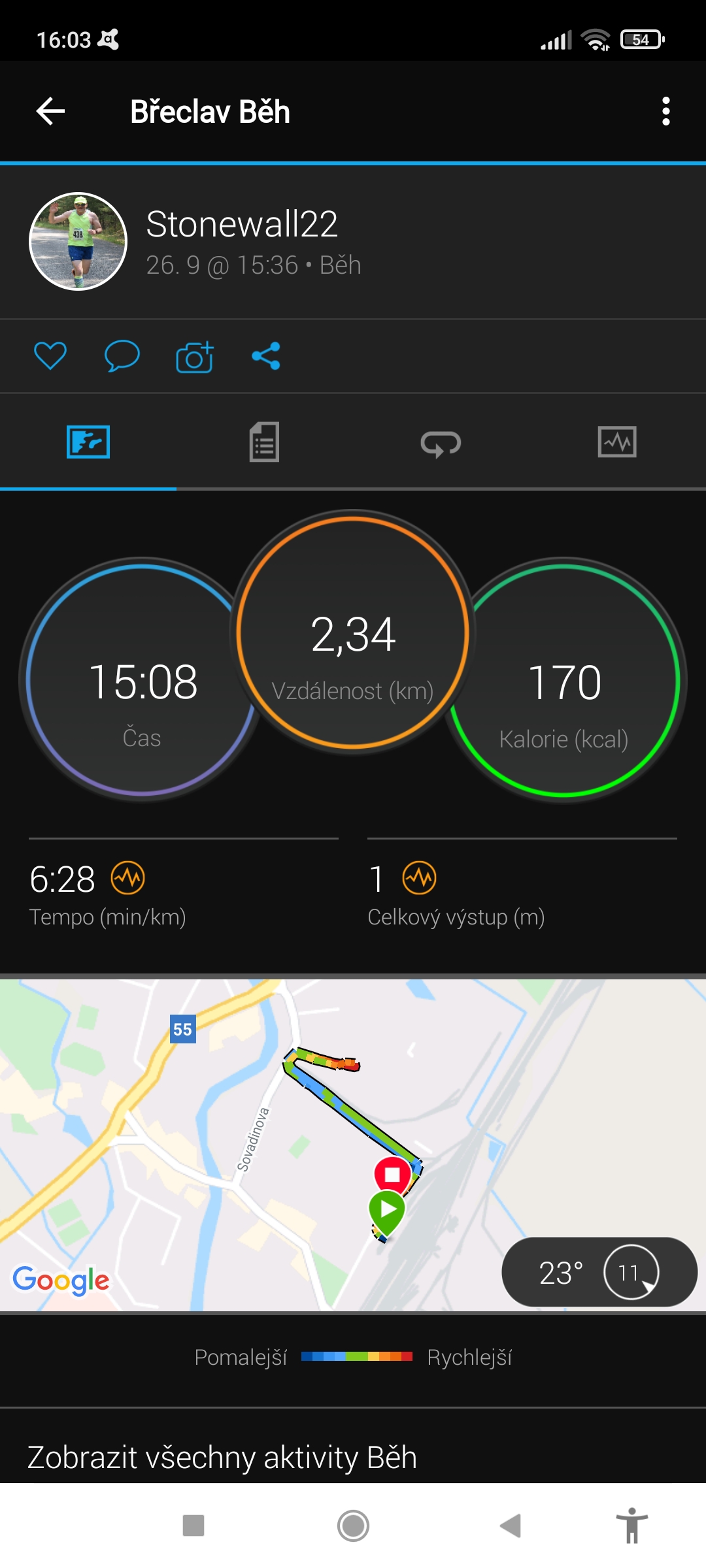The image size is (706, 1568).
Task: Open the route map
Action: click(x=353, y=1145)
